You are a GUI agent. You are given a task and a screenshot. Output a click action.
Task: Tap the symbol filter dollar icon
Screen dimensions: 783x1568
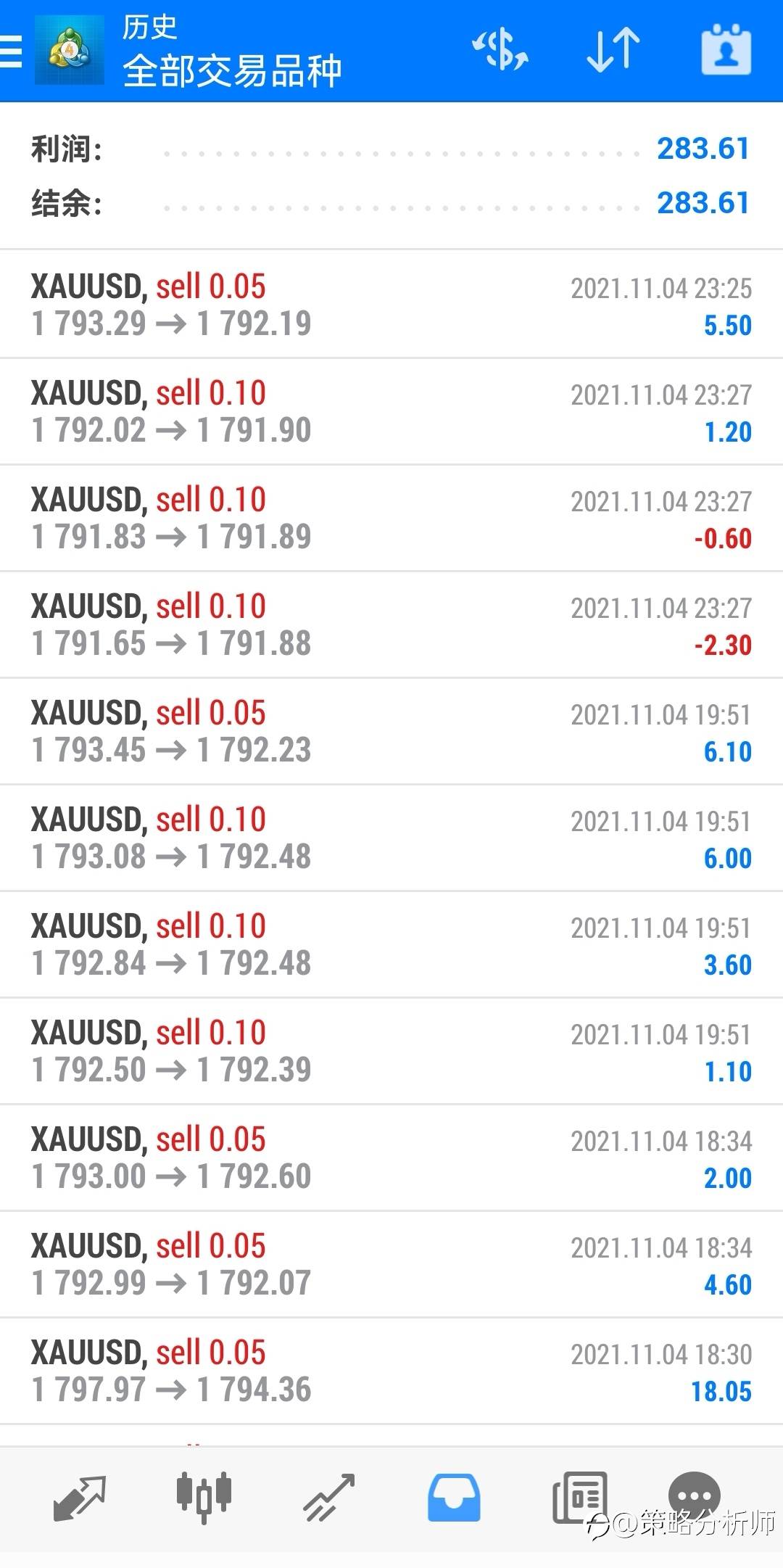tap(500, 50)
